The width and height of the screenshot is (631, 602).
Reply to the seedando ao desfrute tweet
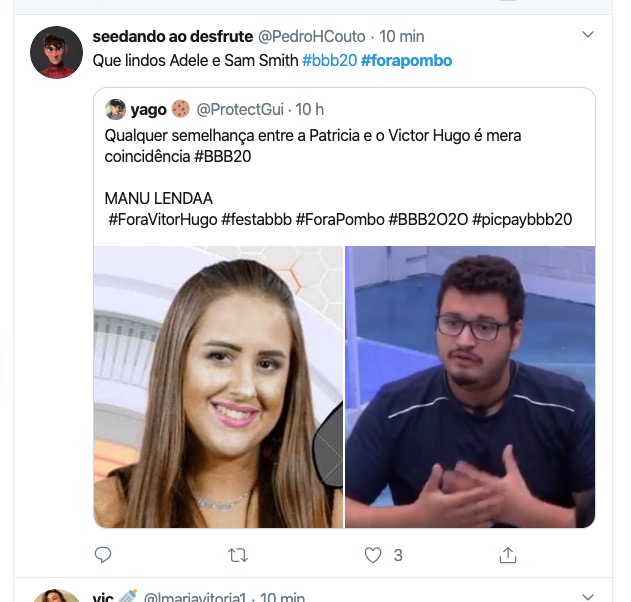[102, 554]
